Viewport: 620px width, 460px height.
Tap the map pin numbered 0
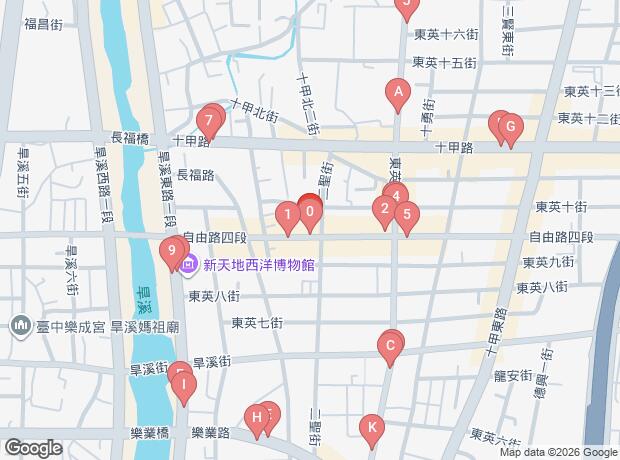pos(310,212)
